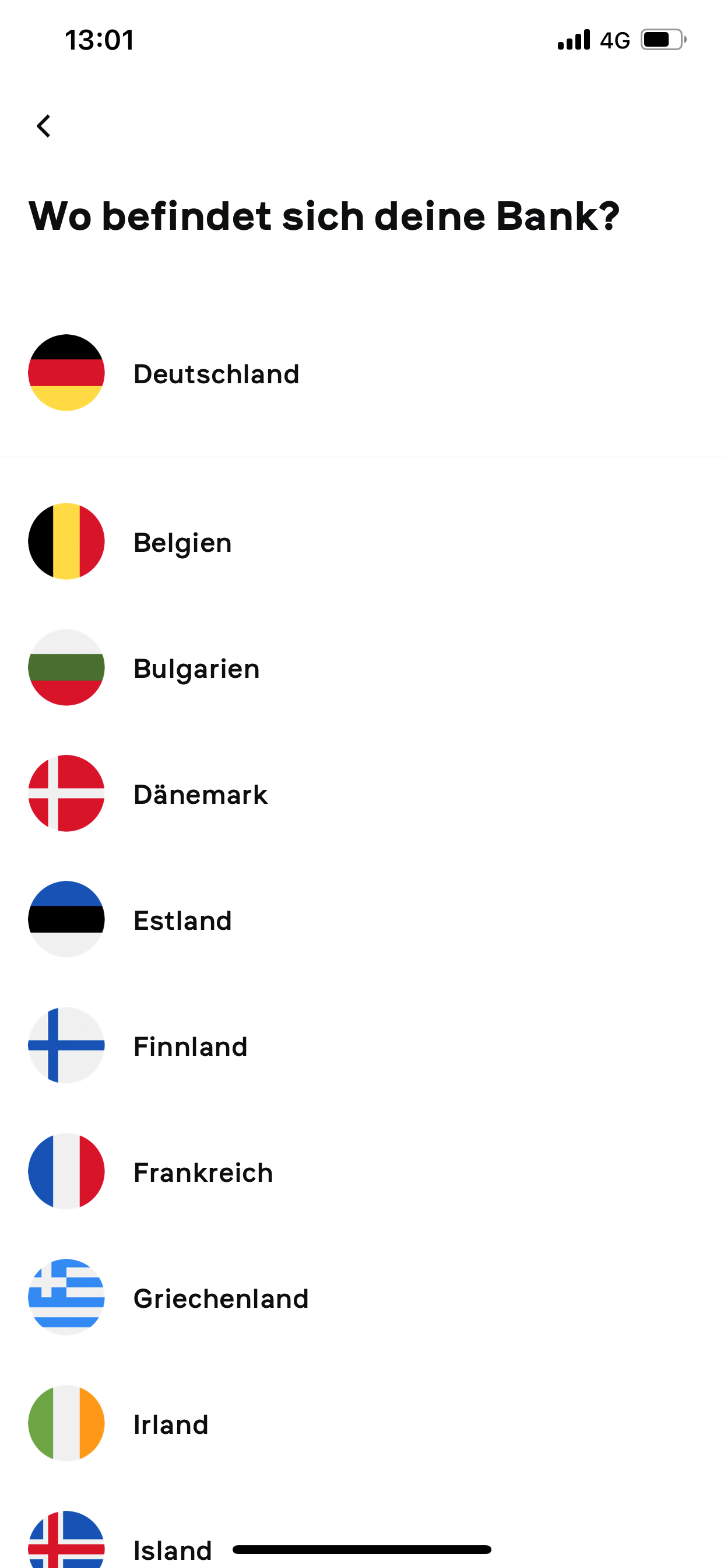The height and width of the screenshot is (1568, 724).
Task: Choose Finnland as bank country
Action: pos(190,1046)
